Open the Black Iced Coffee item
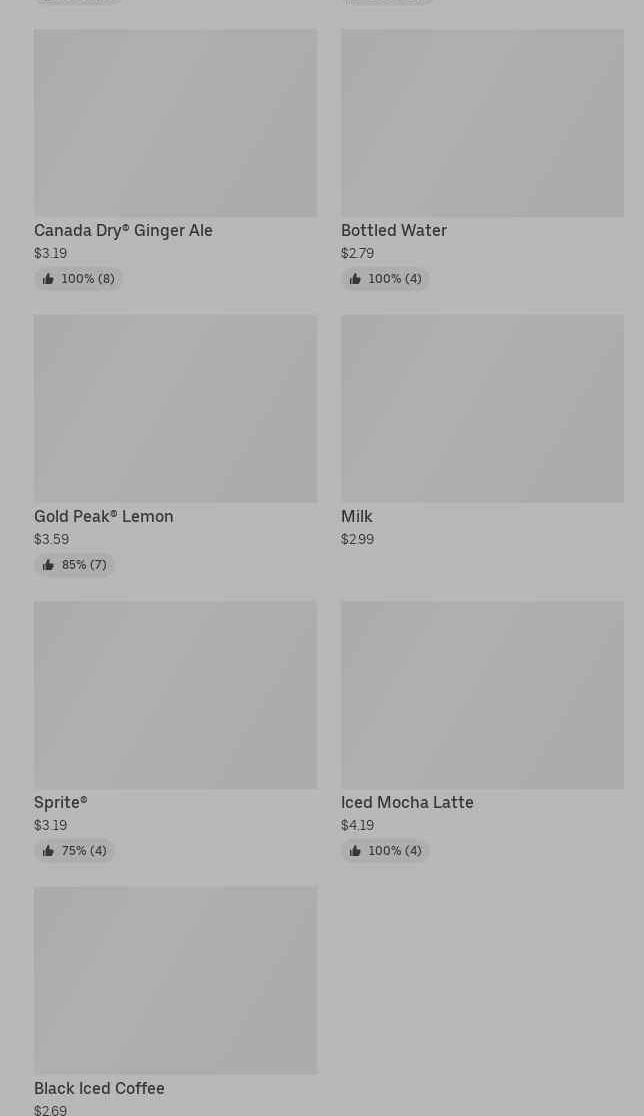The width and height of the screenshot is (644, 1116). click(175, 1001)
